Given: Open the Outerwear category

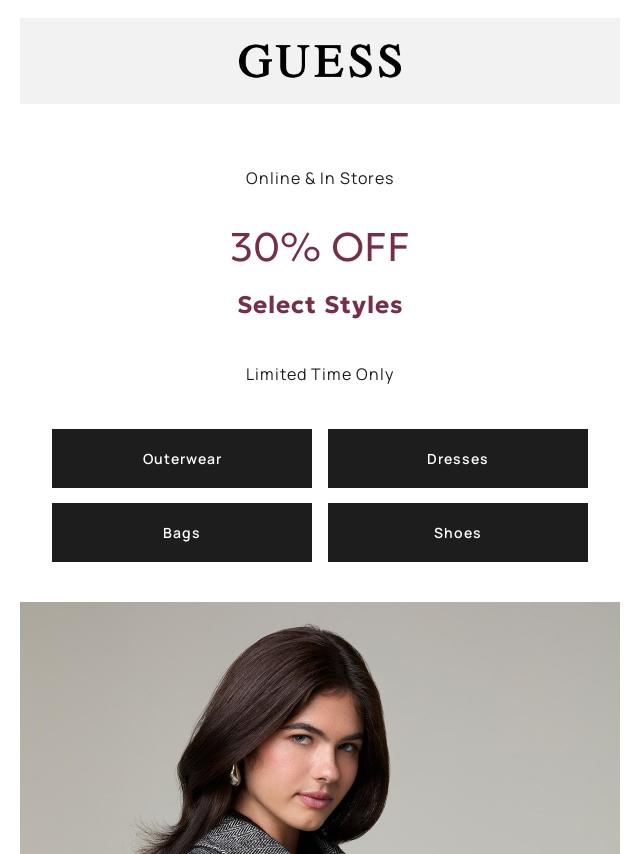Looking at the screenshot, I should click(182, 459).
